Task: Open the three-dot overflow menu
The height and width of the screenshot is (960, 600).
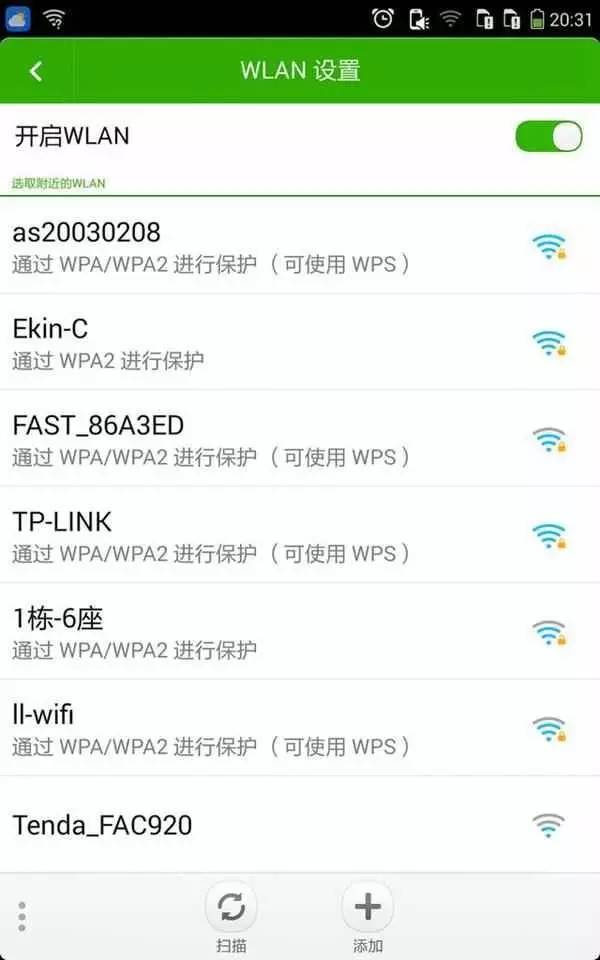Action: point(22,916)
